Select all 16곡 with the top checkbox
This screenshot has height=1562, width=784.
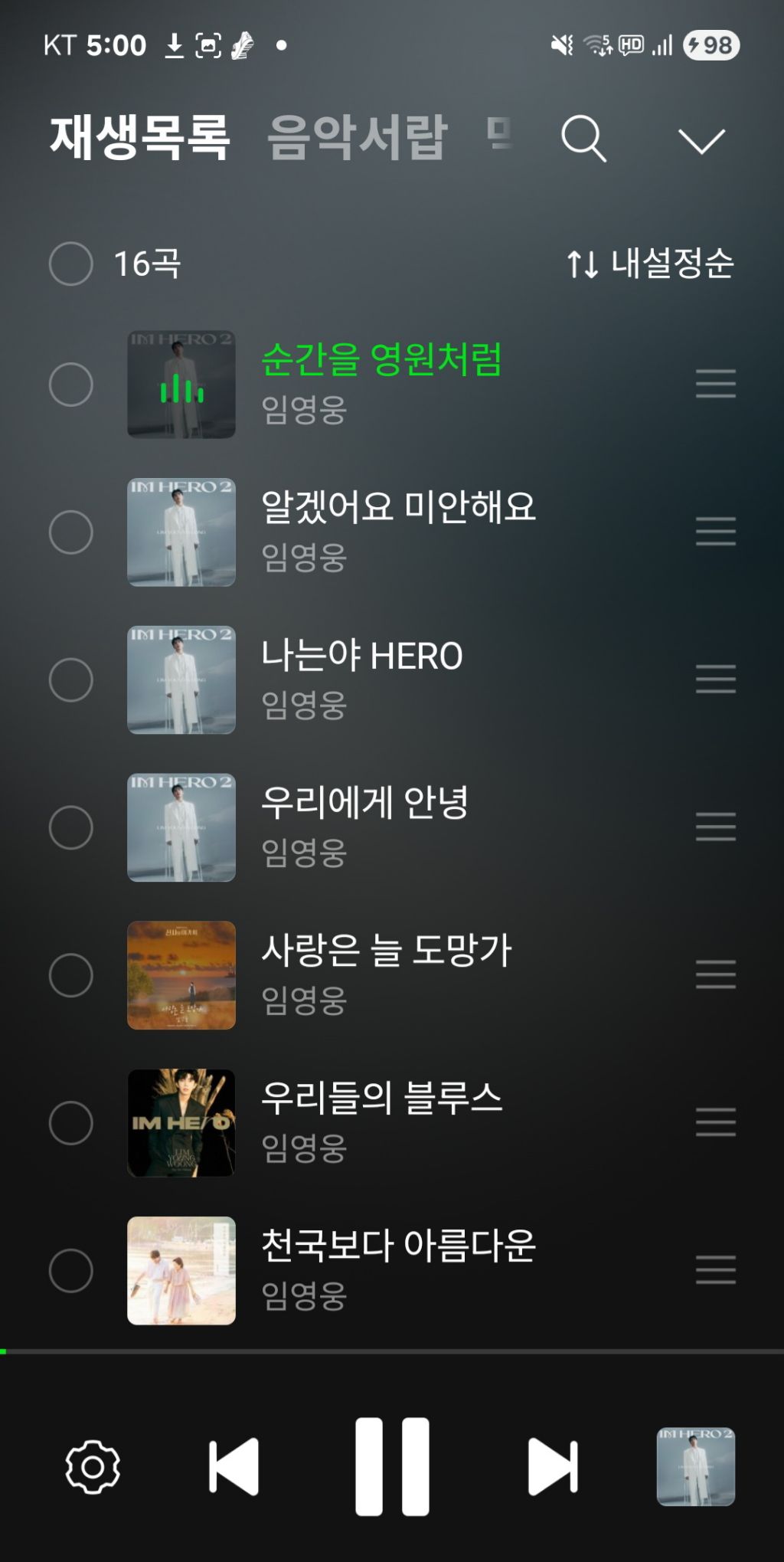point(70,264)
